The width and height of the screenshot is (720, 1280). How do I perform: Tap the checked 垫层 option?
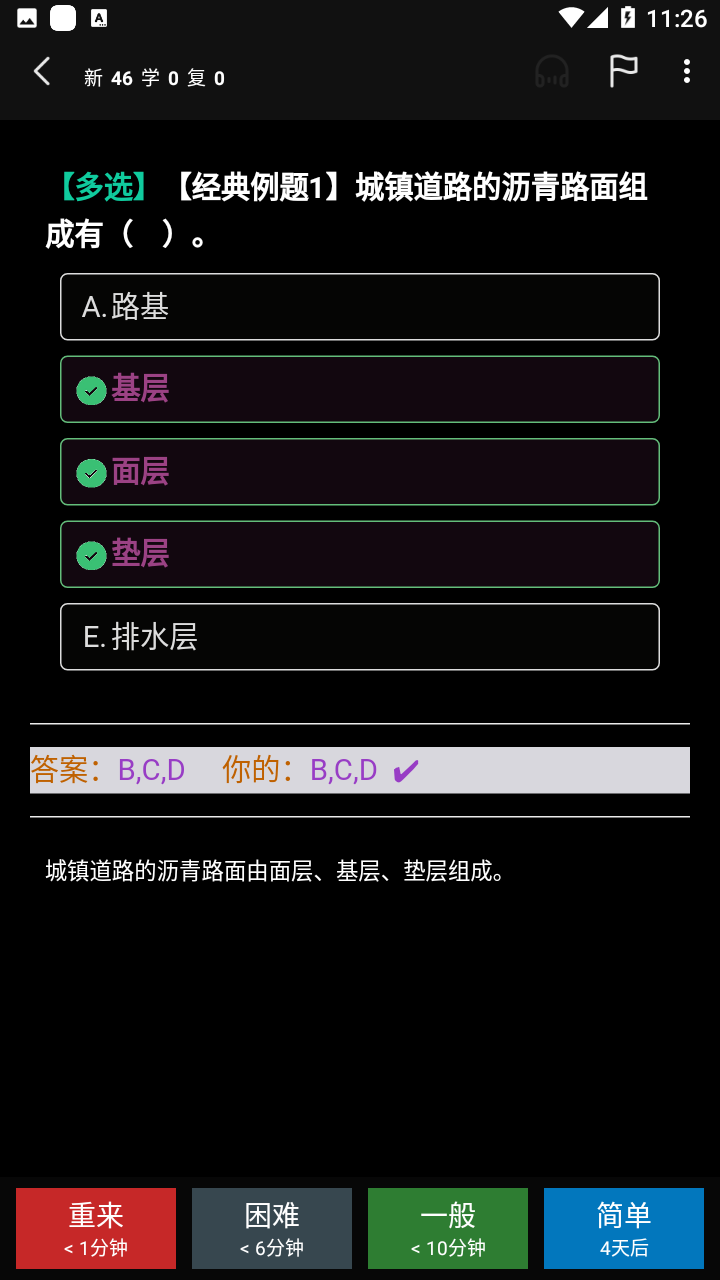(360, 554)
